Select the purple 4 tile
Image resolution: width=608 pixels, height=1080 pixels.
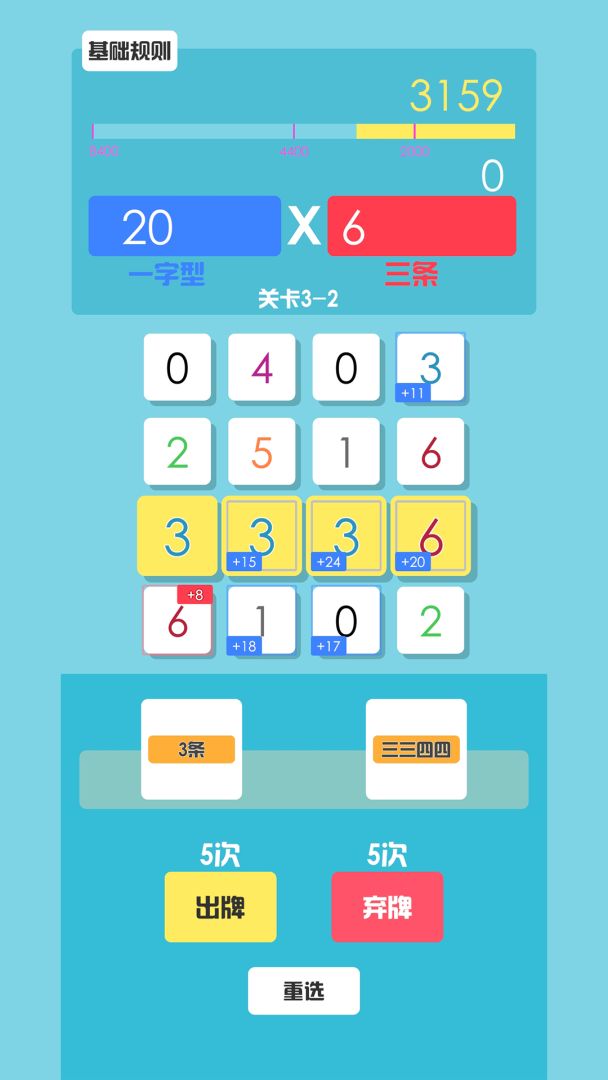(262, 367)
